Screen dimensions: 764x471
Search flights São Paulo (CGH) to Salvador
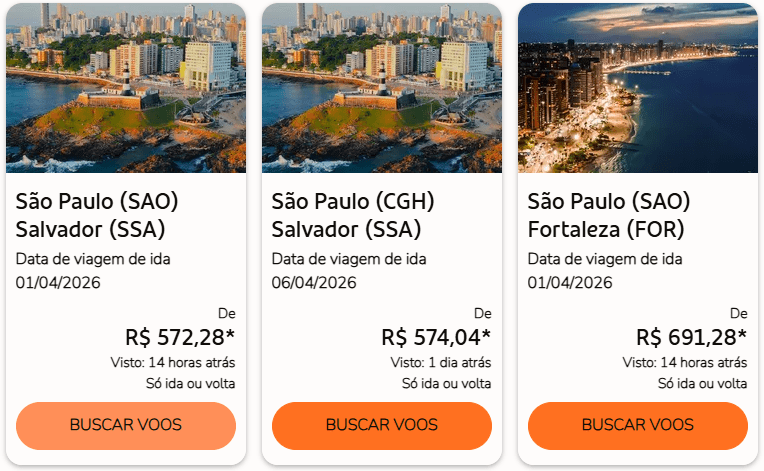382,425
